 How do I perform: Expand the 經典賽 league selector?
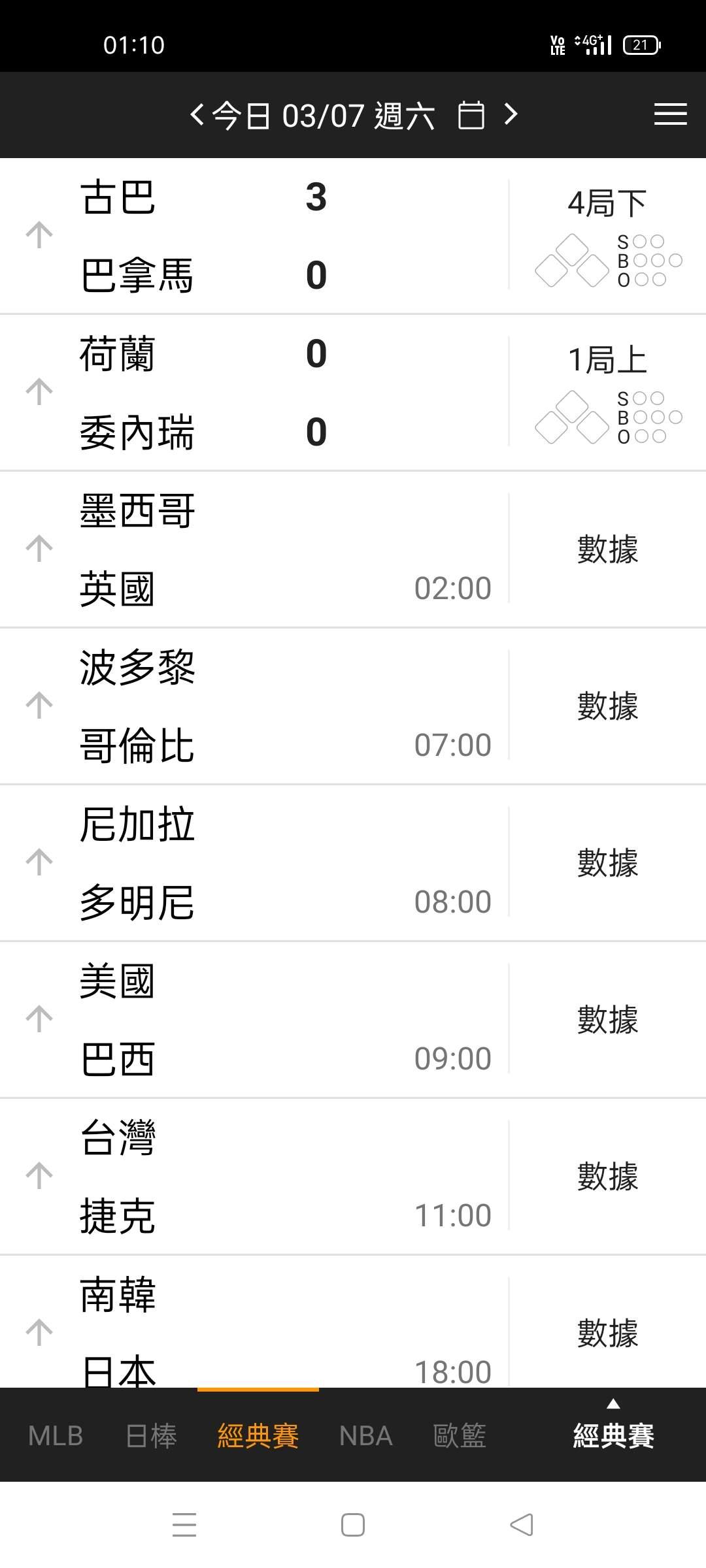point(613,1431)
